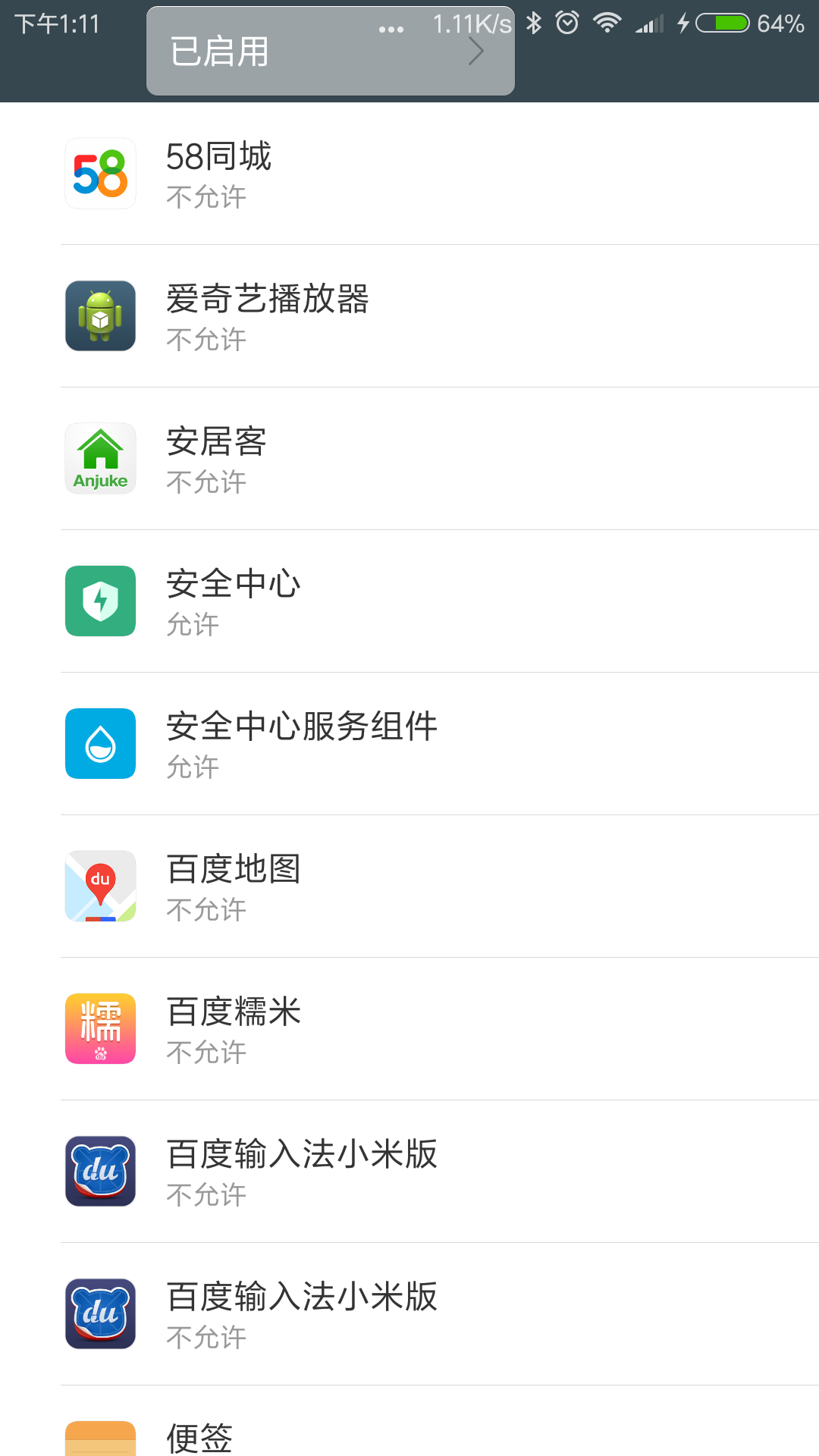Viewport: 819px width, 1456px height.
Task: Open the 百度地图 autostart setting
Action: click(409, 886)
